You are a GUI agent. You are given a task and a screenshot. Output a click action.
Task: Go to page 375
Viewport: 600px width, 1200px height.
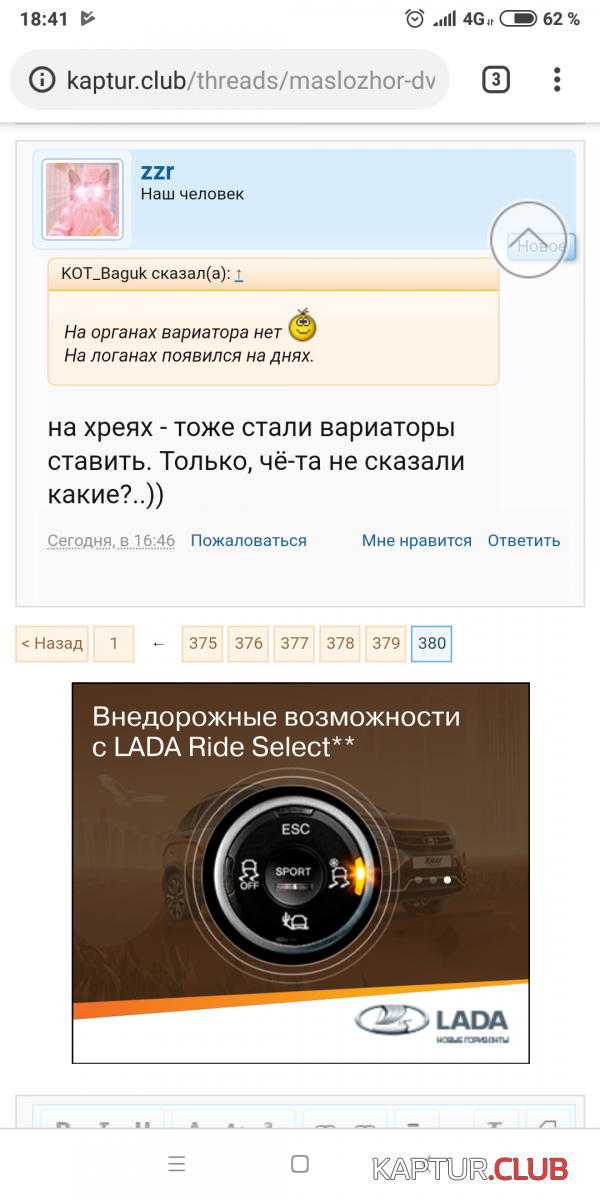(x=203, y=644)
